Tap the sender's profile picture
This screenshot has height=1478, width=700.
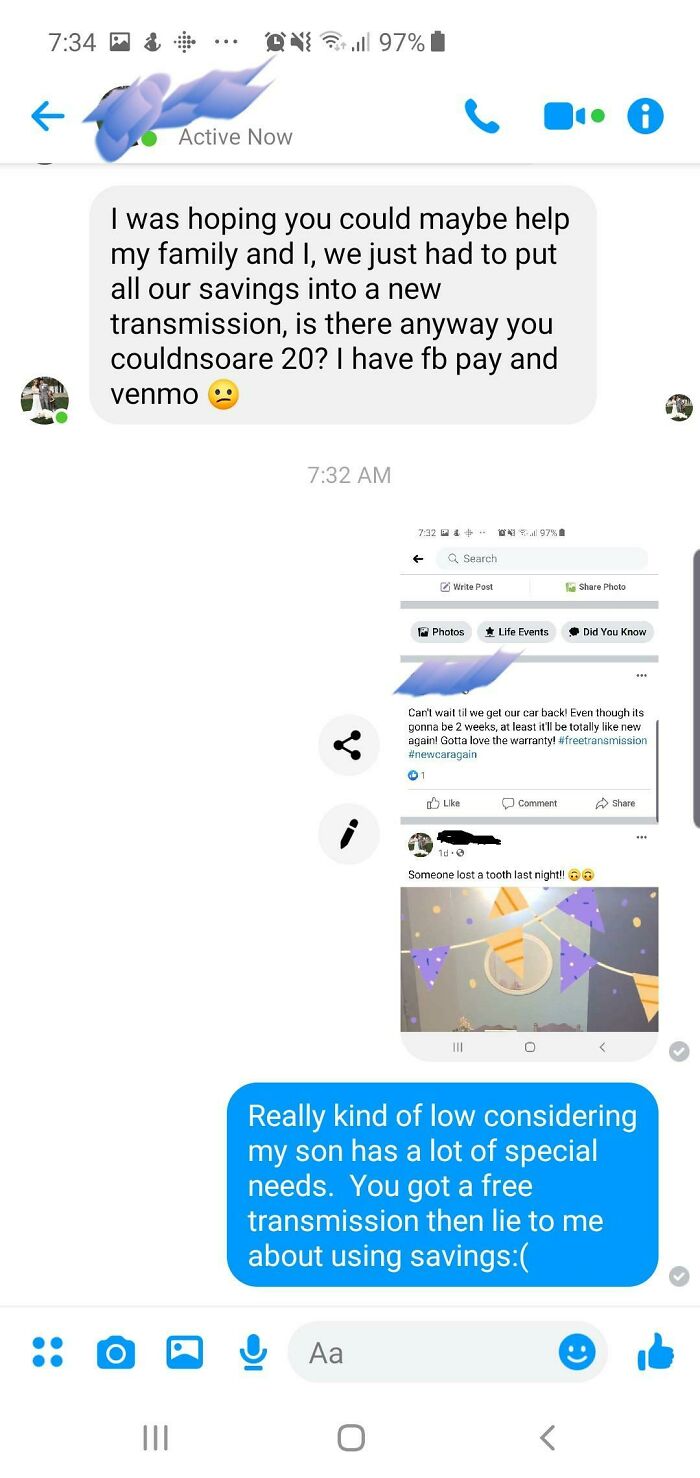click(x=45, y=400)
